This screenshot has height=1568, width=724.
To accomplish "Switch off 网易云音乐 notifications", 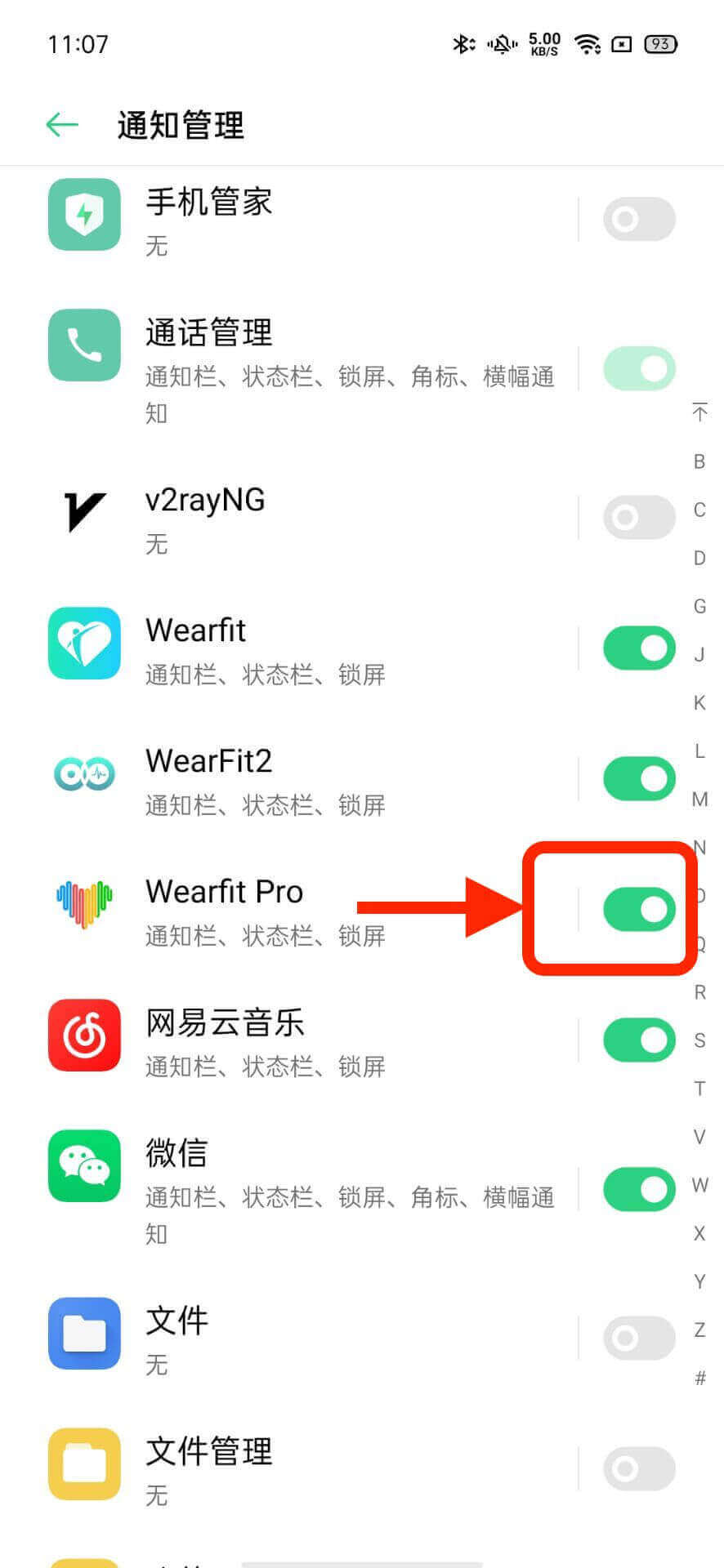I will tap(638, 1040).
